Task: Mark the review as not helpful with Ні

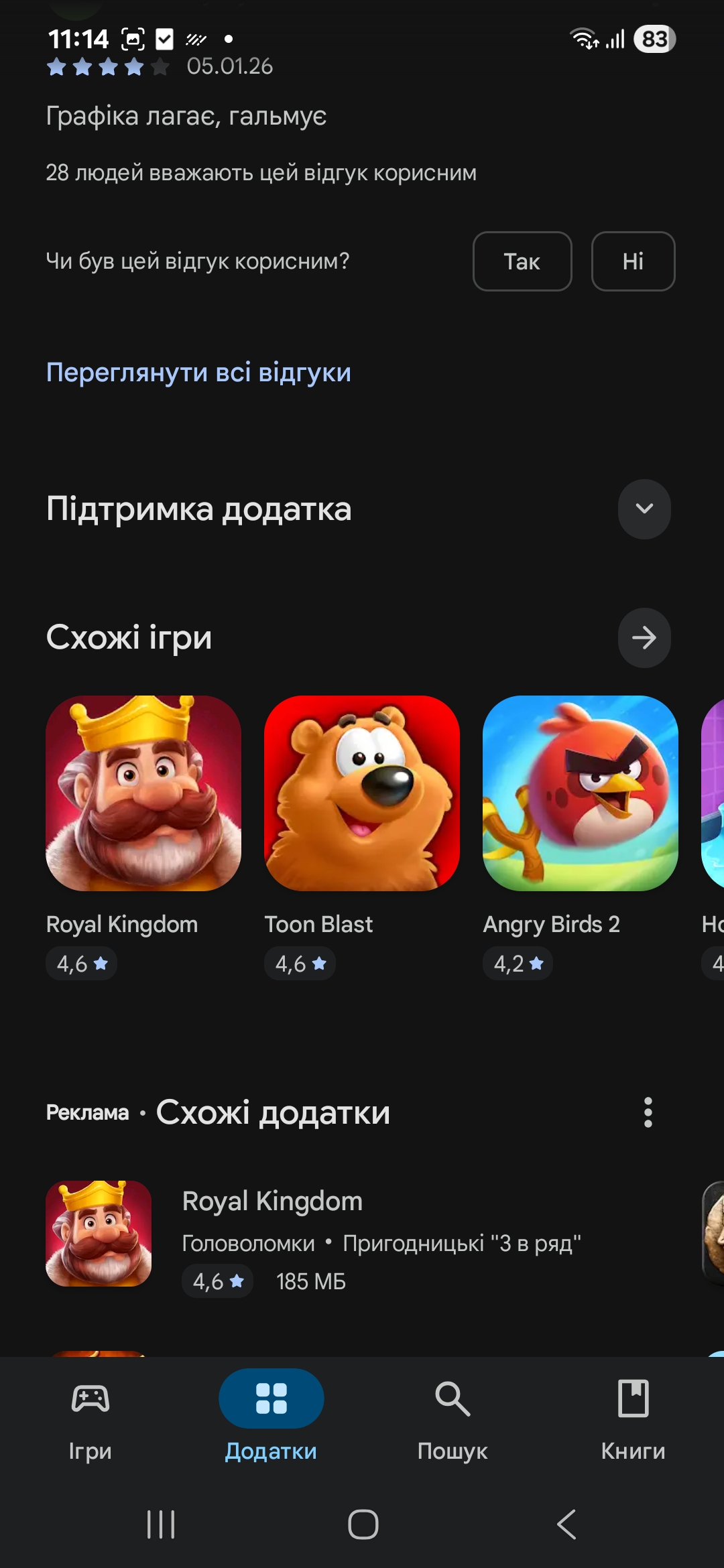Action: click(x=633, y=261)
